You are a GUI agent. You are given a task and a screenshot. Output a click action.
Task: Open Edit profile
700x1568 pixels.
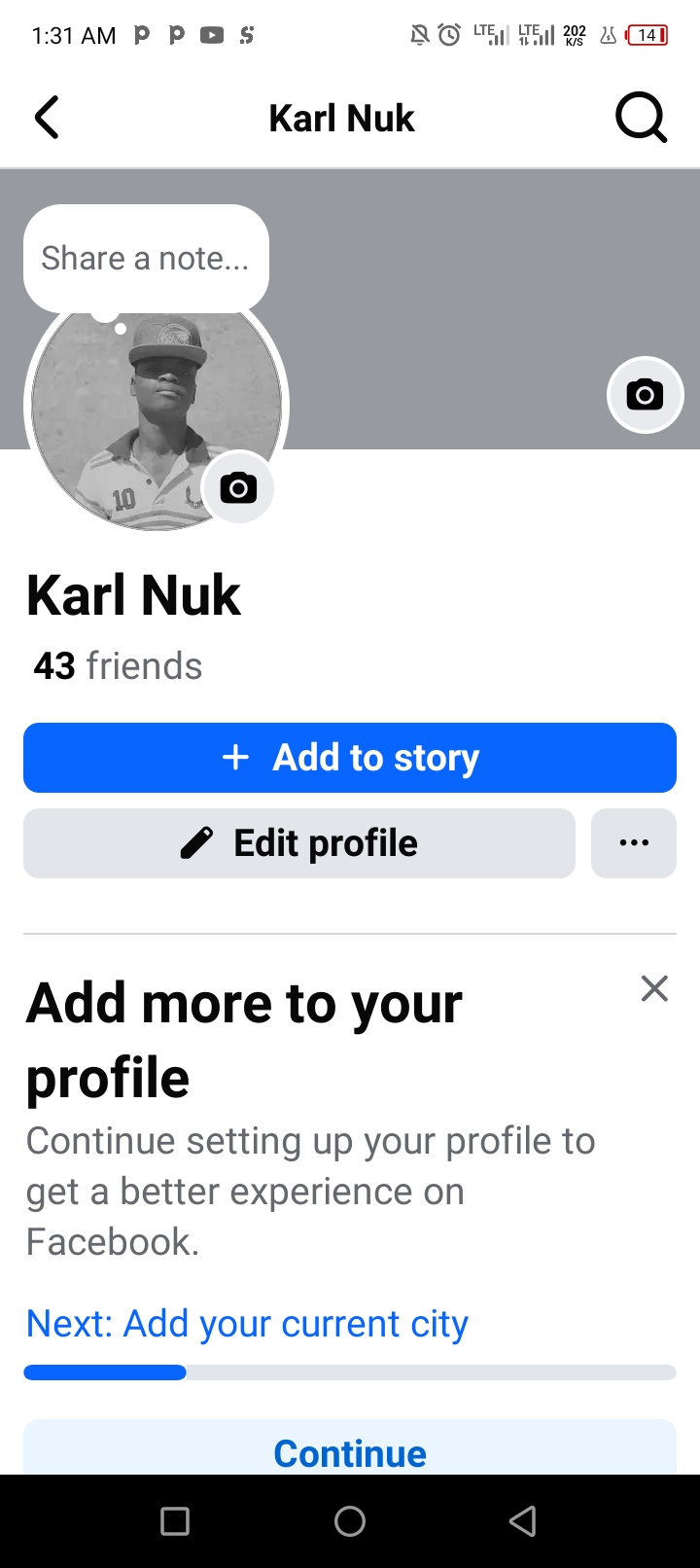click(299, 843)
